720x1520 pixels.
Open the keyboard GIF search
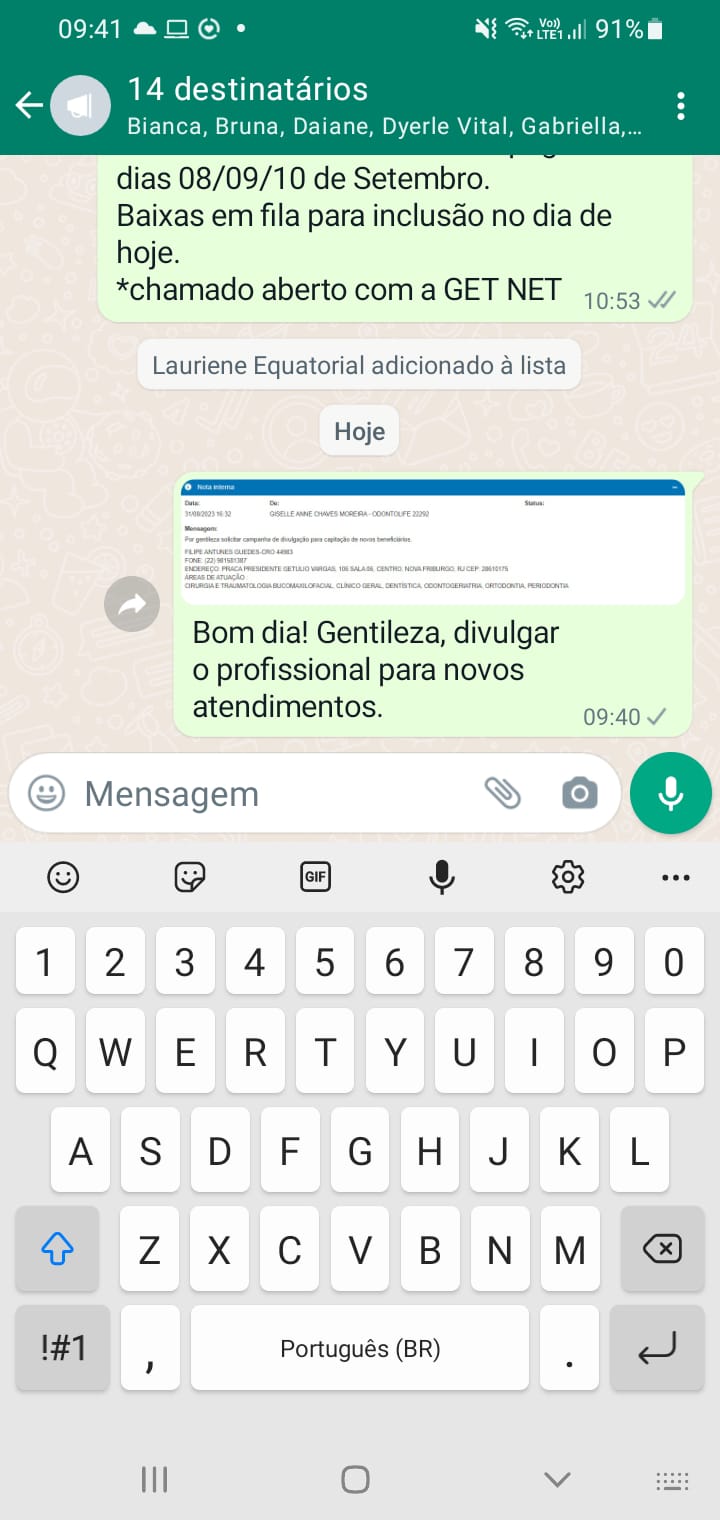click(316, 877)
